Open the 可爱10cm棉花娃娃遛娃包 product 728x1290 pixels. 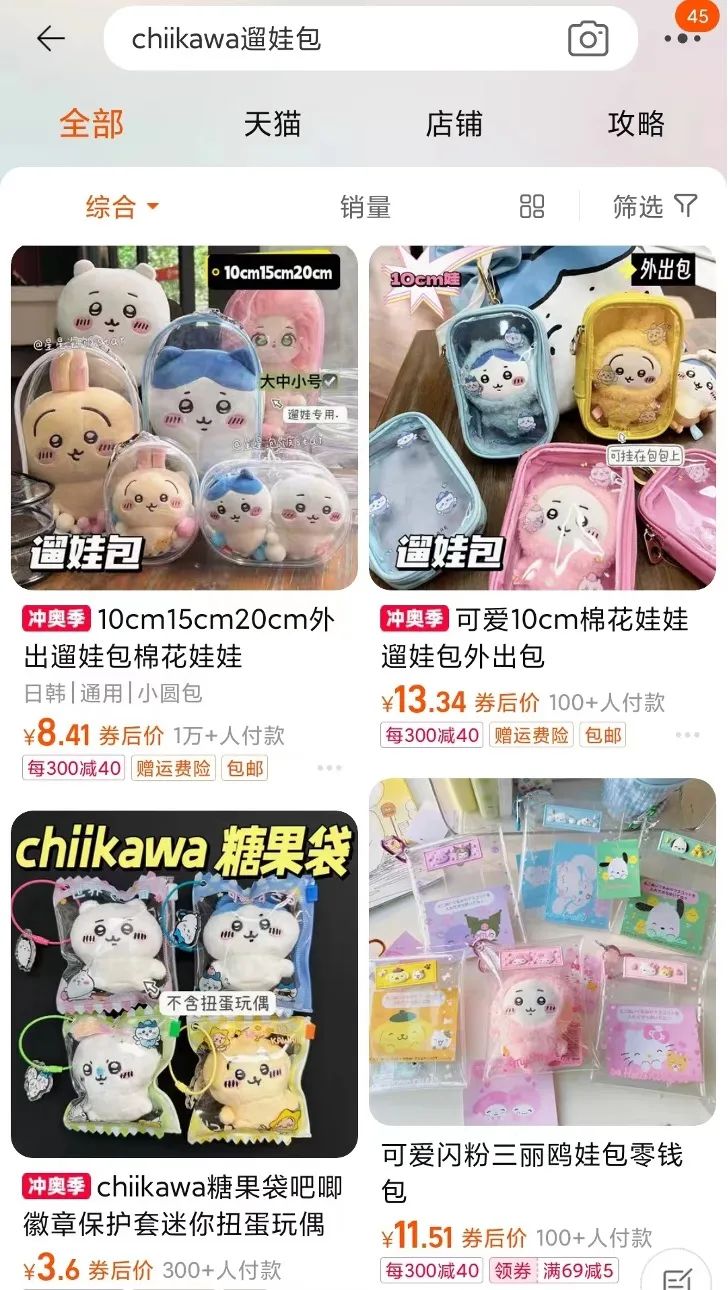(542, 418)
